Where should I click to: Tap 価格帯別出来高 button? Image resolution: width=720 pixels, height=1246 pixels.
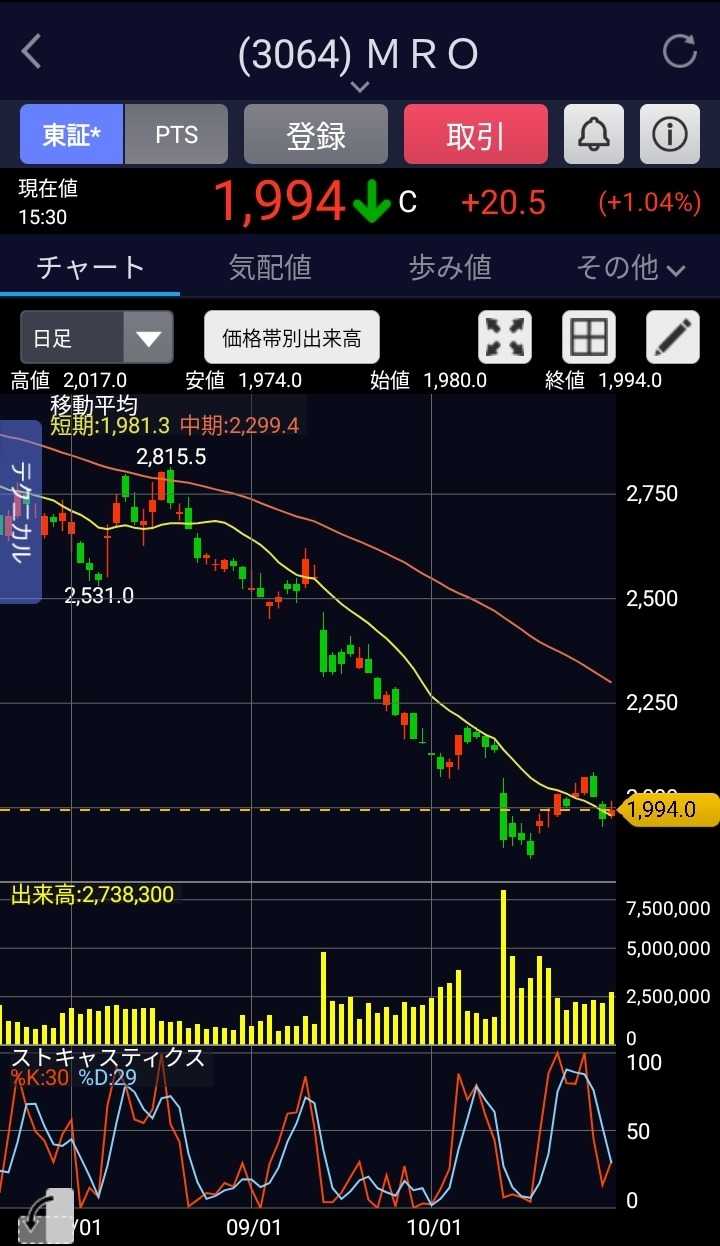(292, 337)
